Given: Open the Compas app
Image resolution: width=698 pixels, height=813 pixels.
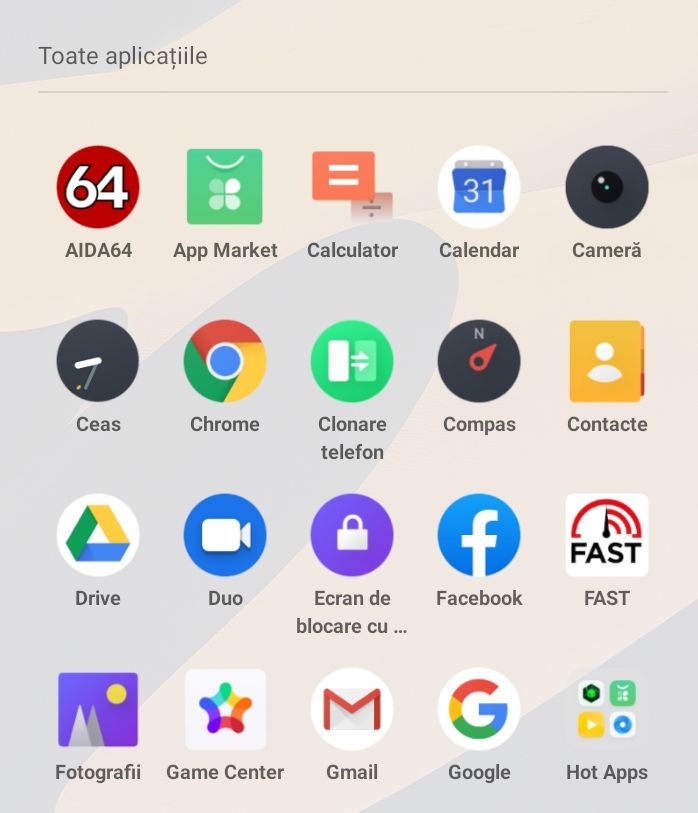Looking at the screenshot, I should point(479,361).
